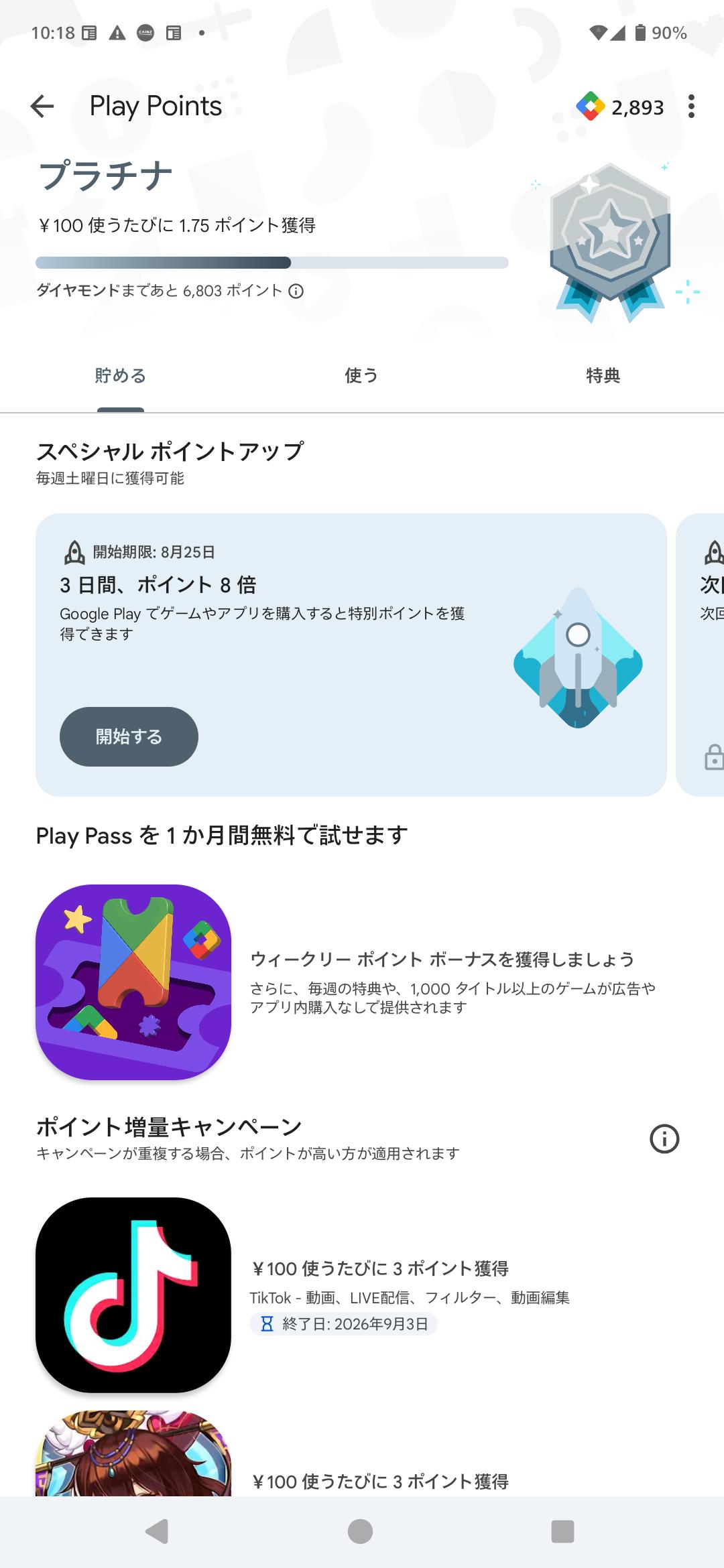
Task: Tap the 開始する button
Action: click(x=129, y=736)
